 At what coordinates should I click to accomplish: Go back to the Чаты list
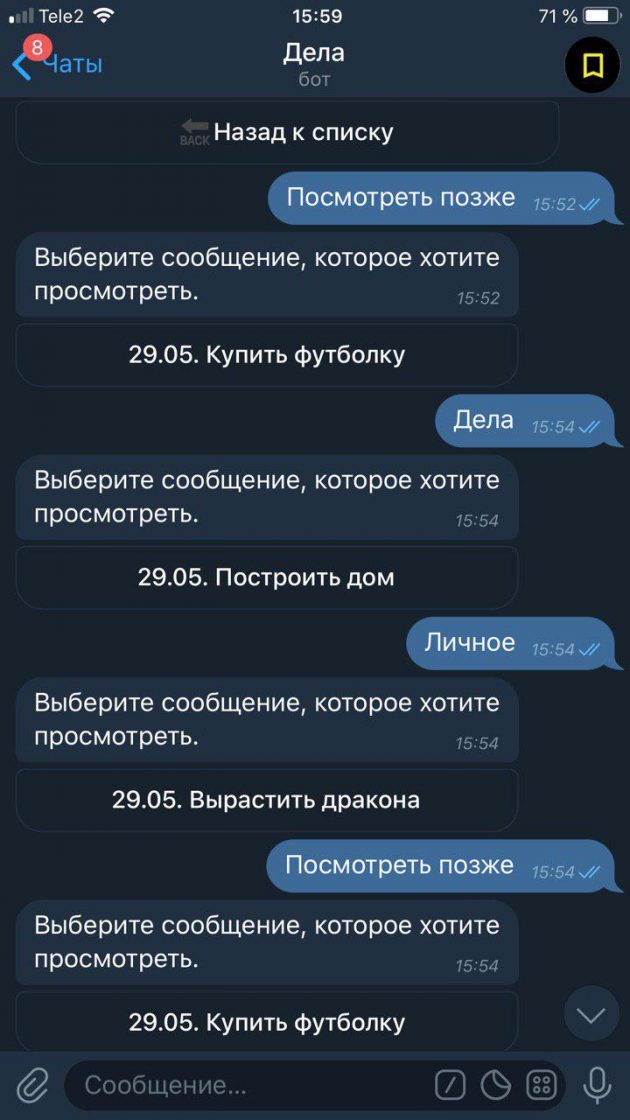tap(58, 64)
